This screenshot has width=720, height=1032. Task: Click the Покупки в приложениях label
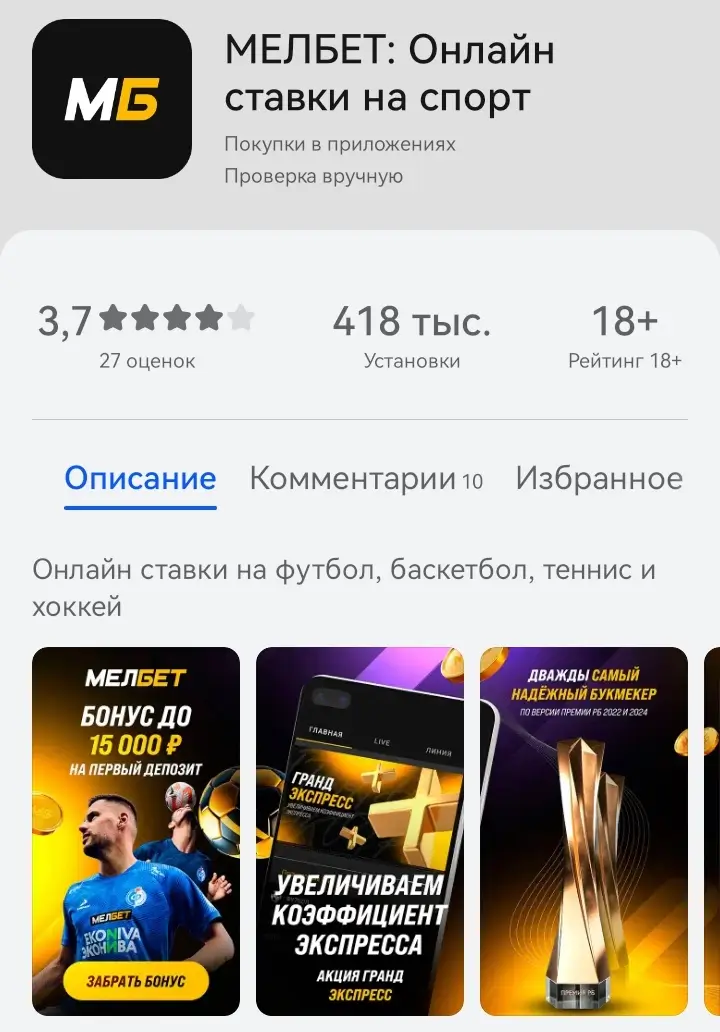coord(339,144)
